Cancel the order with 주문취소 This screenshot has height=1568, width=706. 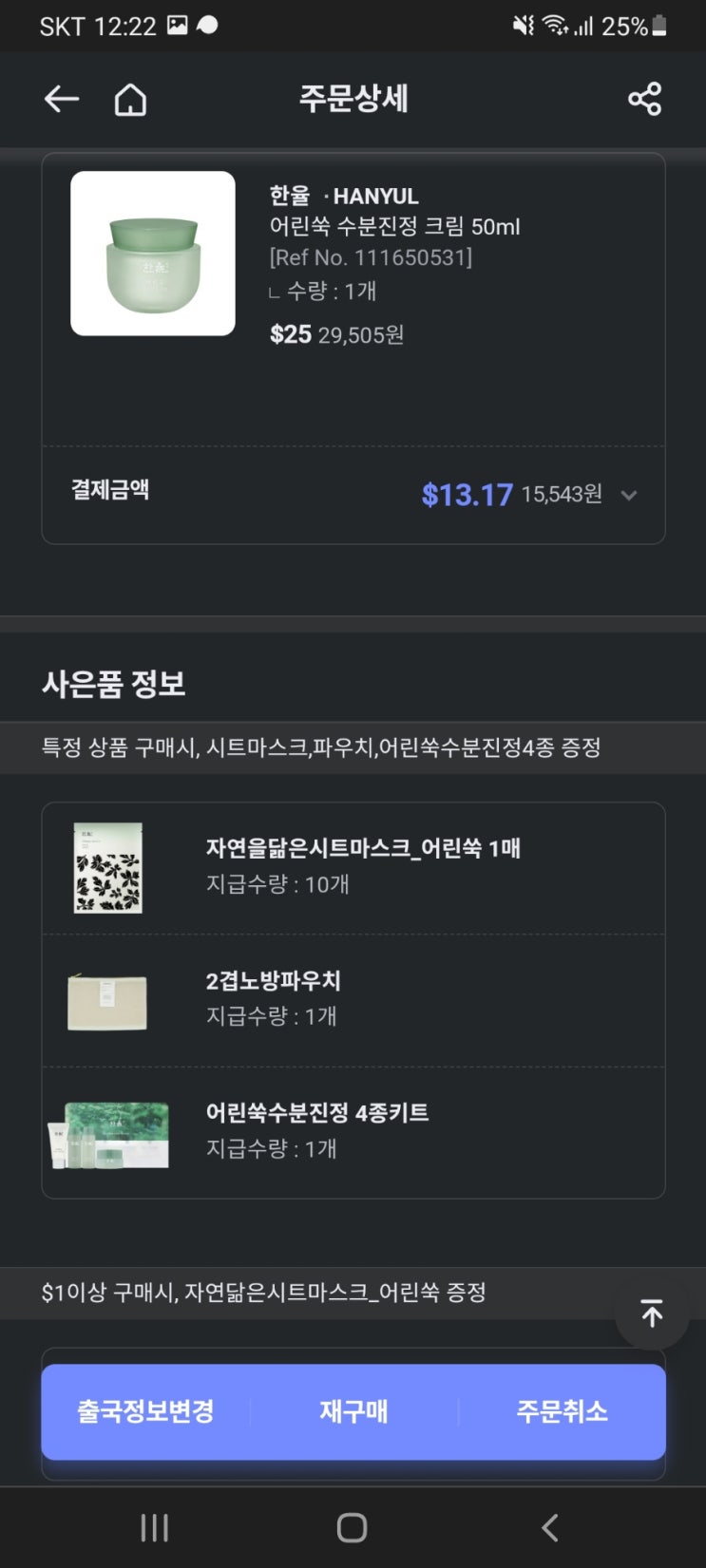562,1411
